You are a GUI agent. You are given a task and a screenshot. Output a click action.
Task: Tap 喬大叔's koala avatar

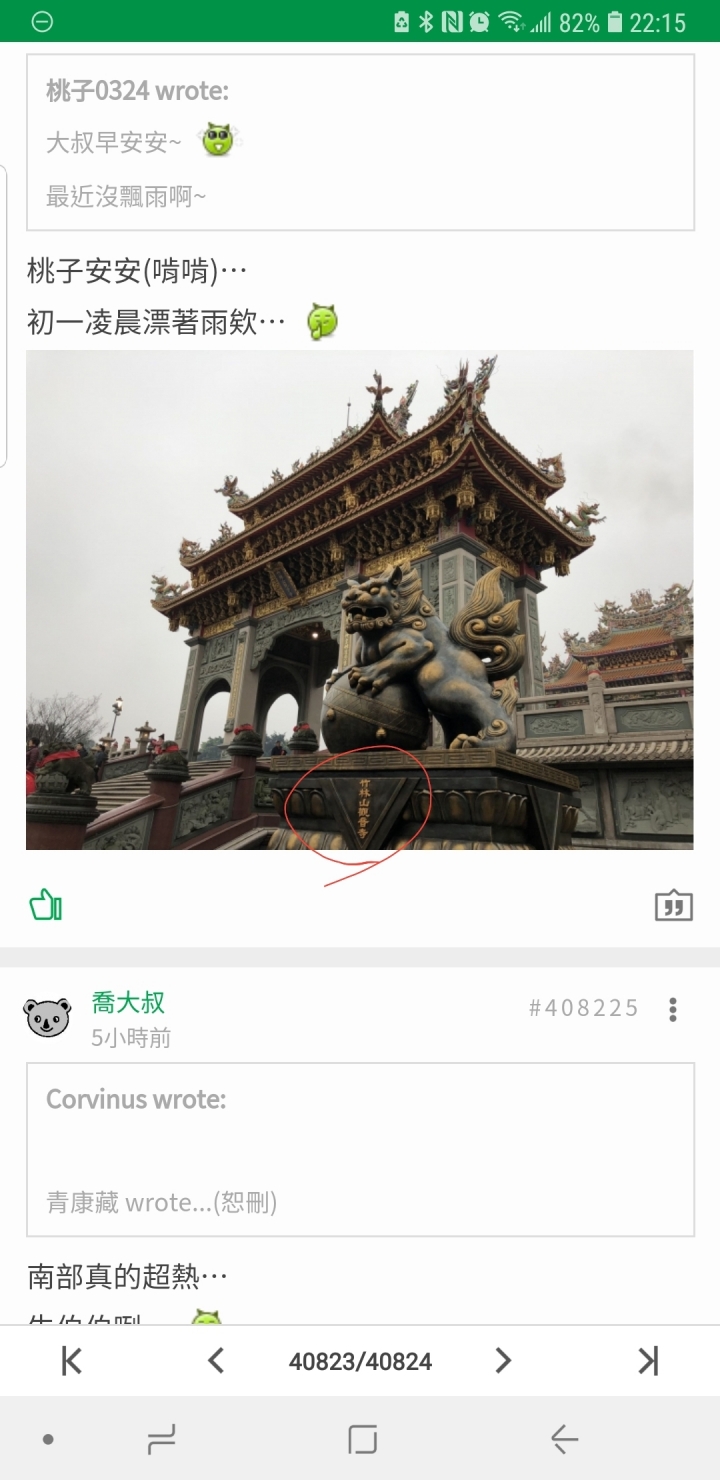pyautogui.click(x=47, y=1018)
